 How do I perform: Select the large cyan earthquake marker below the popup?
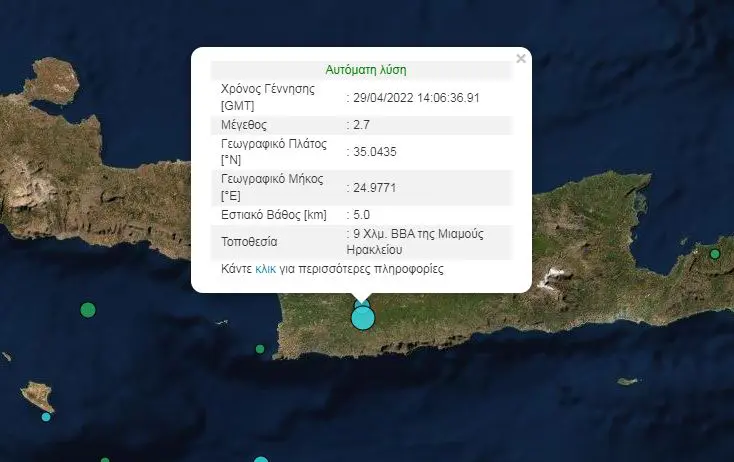point(362,318)
